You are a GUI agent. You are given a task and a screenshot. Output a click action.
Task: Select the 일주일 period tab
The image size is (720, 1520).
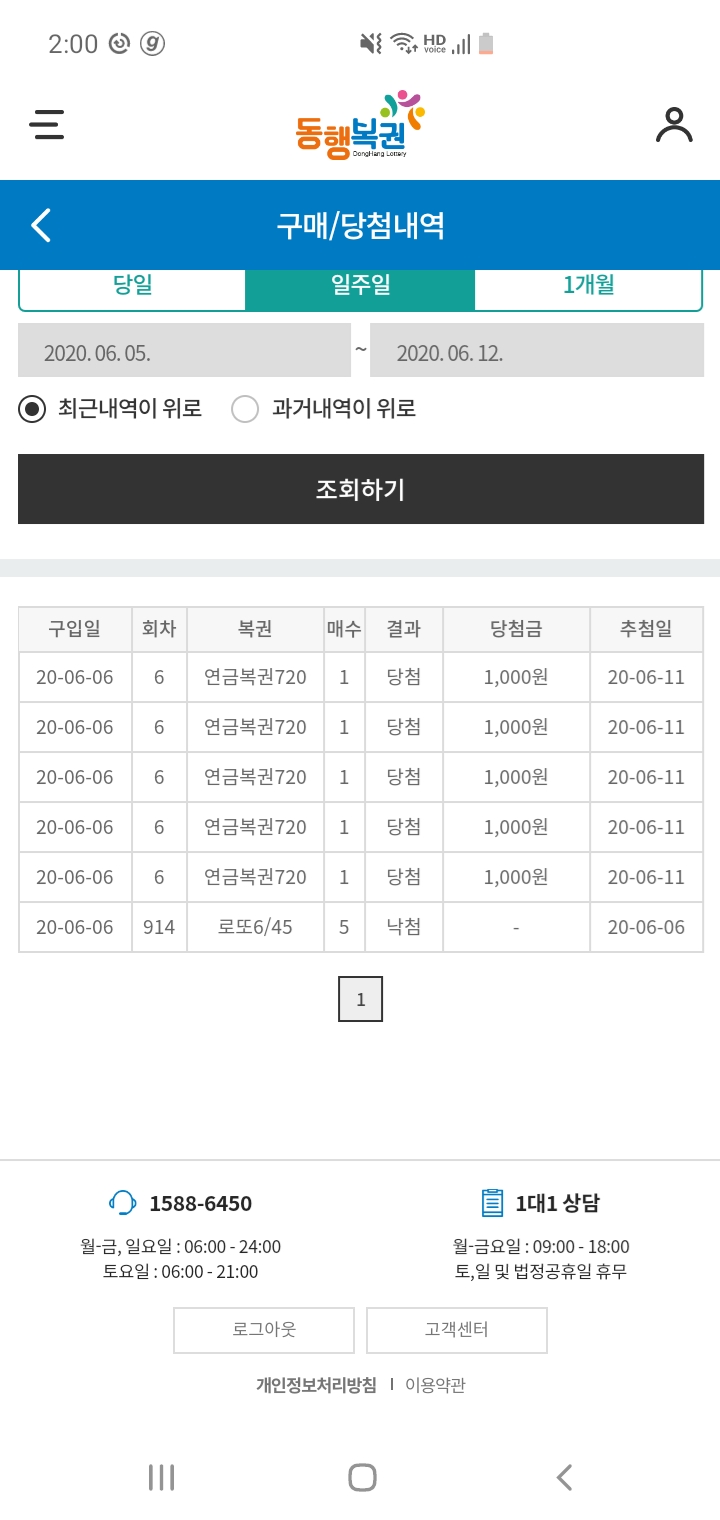pyautogui.click(x=360, y=285)
